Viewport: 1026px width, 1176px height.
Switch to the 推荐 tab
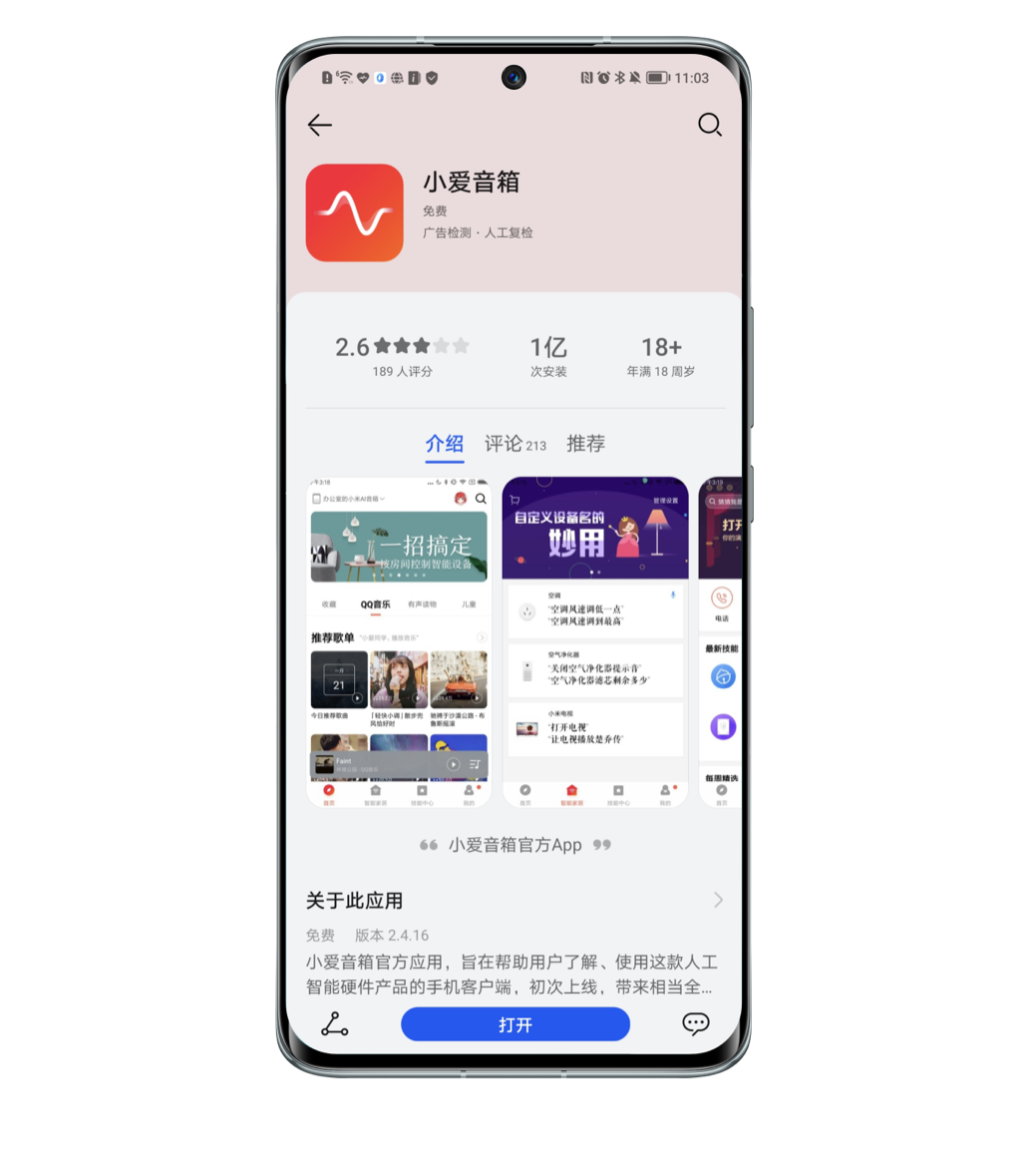pos(585,444)
